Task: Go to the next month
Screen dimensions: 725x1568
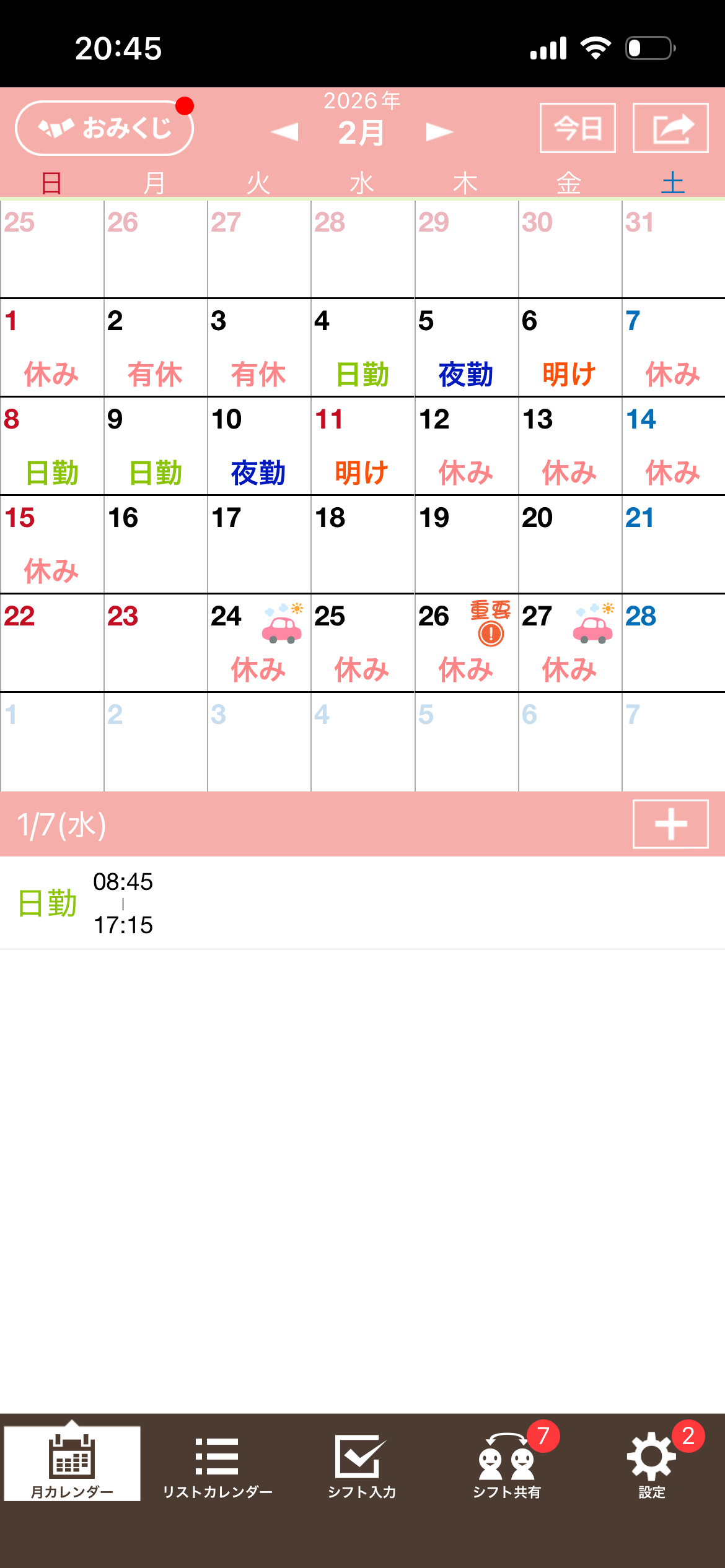Action: [439, 131]
